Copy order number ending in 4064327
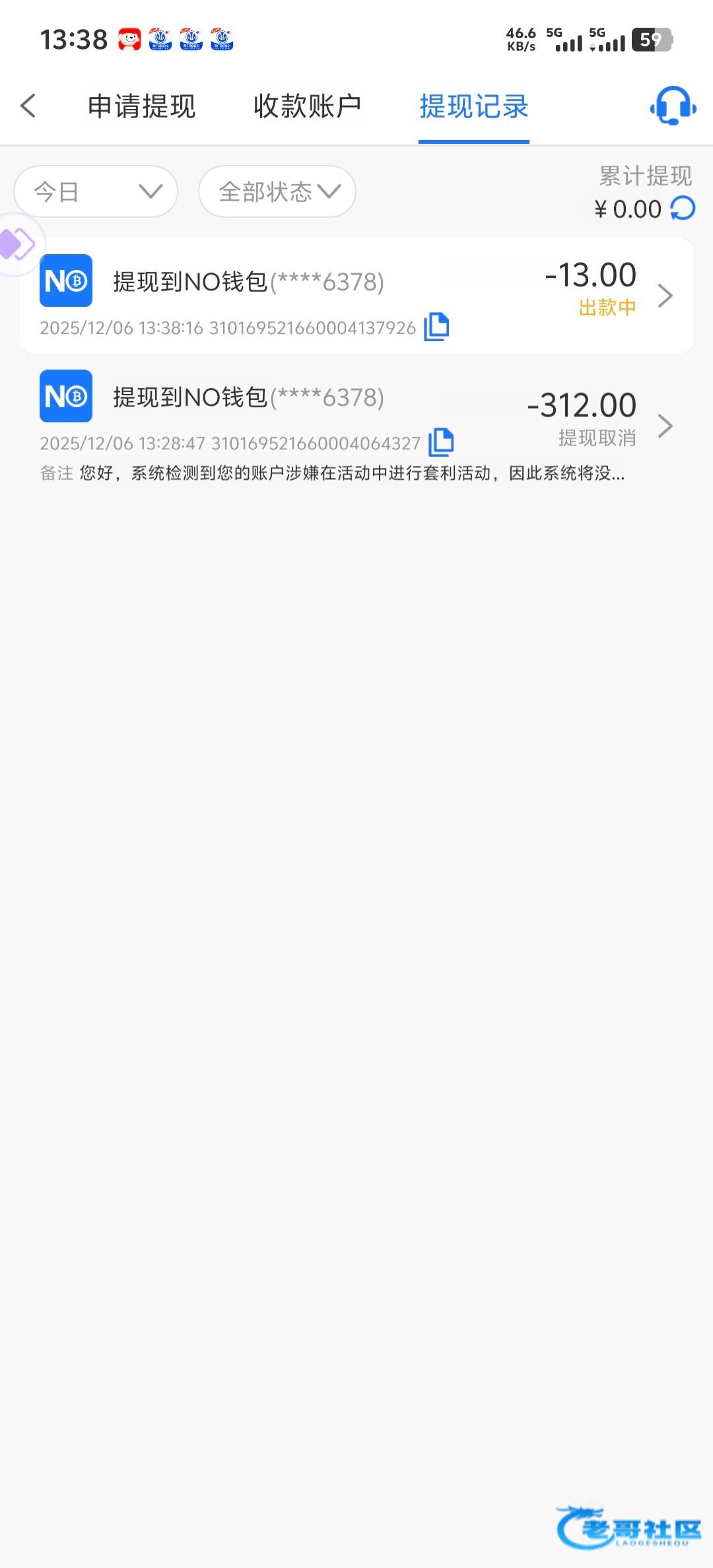 click(x=441, y=442)
